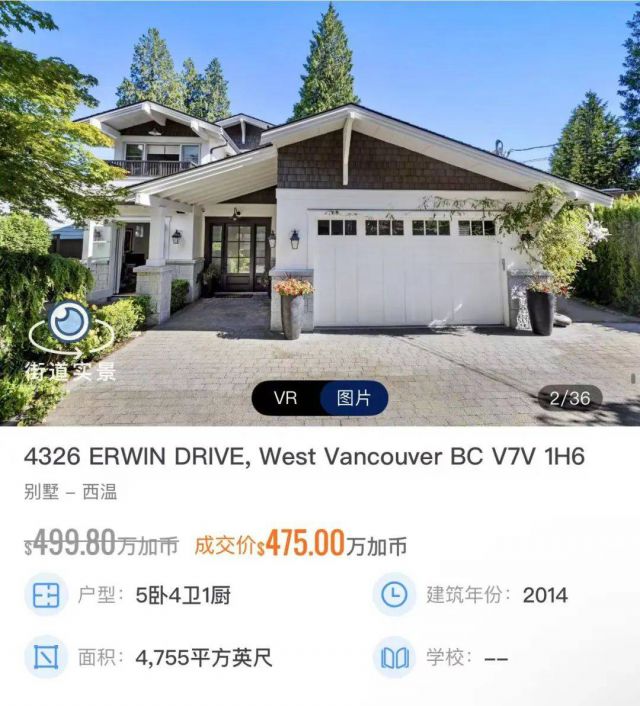Switch to the VR view

(286, 398)
